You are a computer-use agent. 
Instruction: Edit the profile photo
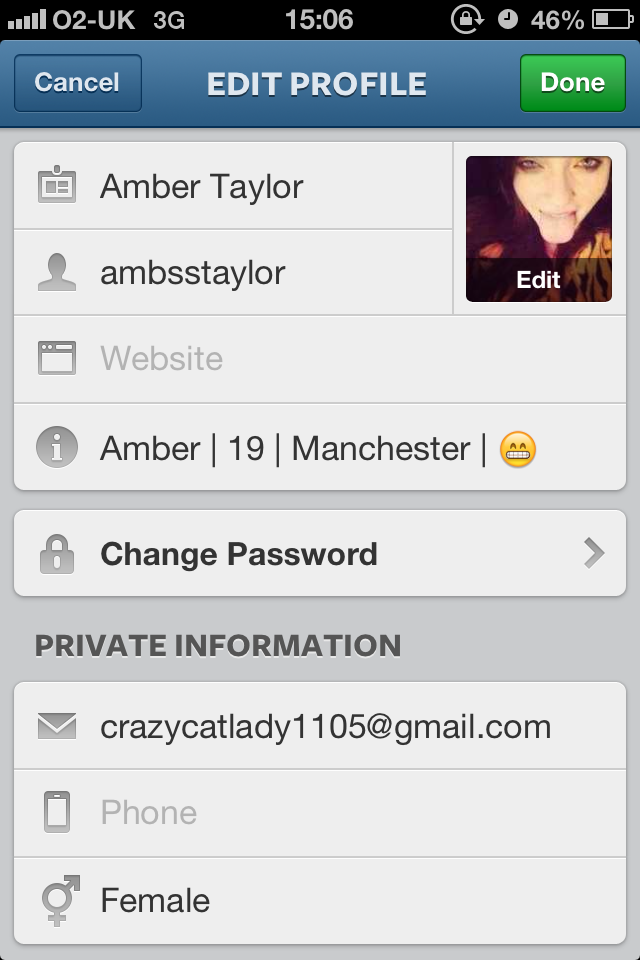click(538, 229)
